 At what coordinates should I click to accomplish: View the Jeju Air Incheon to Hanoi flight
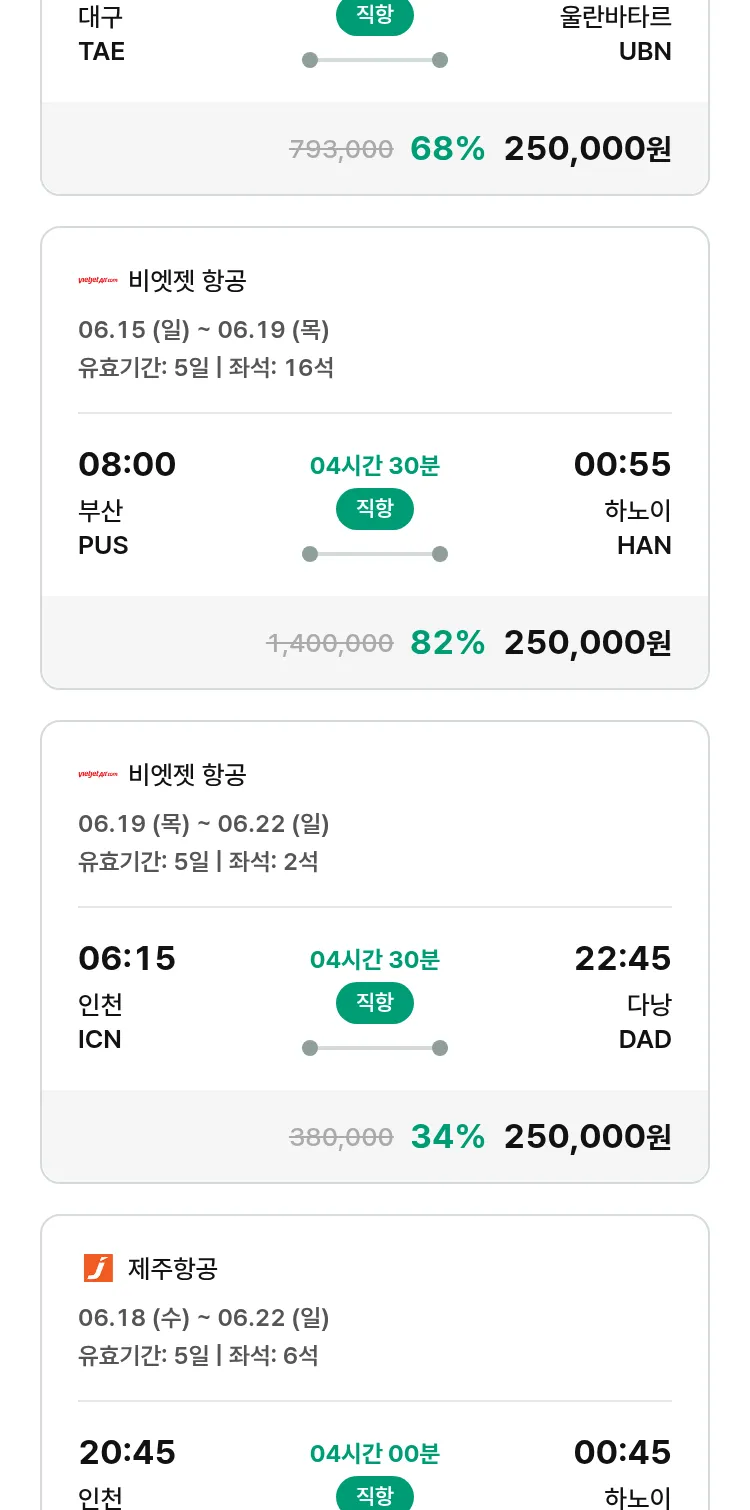click(375, 1362)
